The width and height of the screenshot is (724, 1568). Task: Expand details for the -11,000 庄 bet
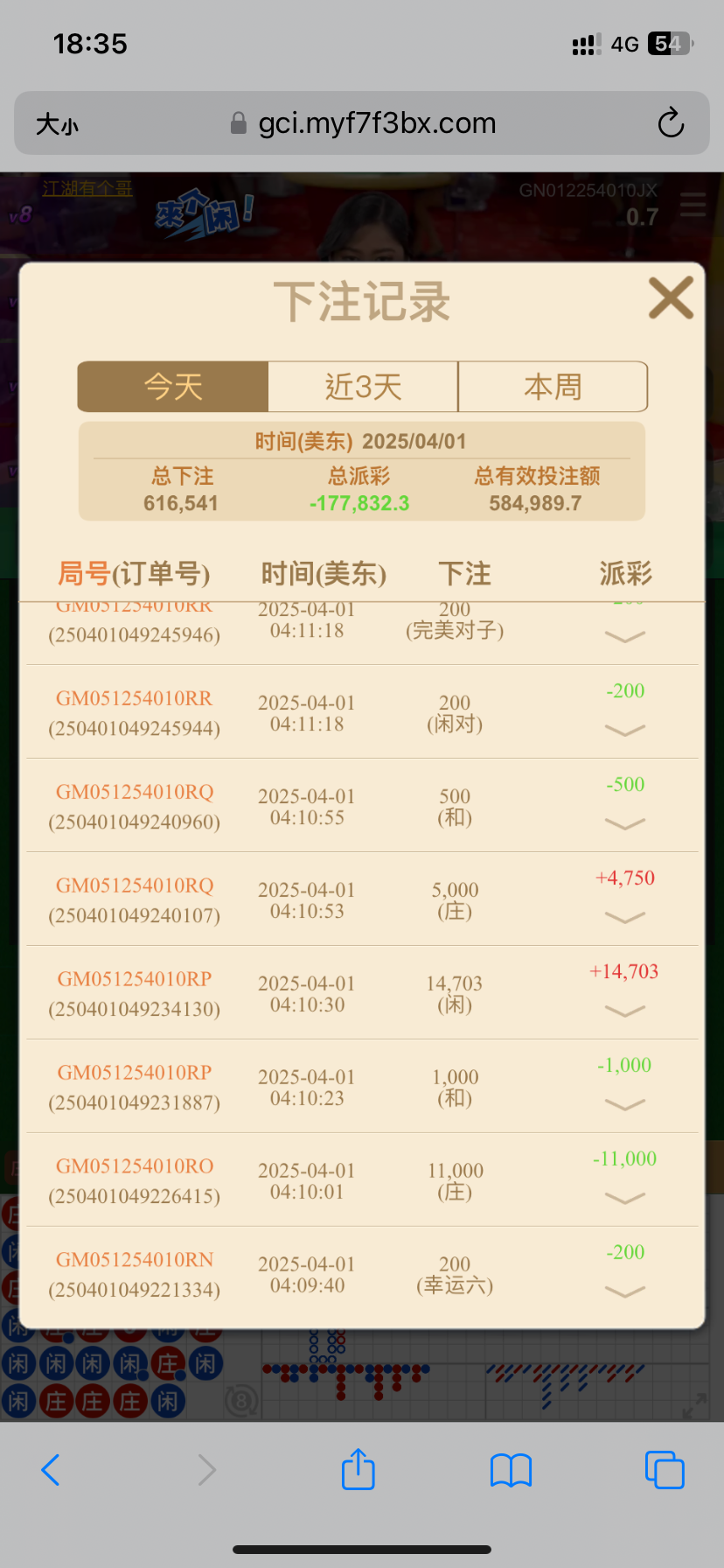pos(625,1198)
